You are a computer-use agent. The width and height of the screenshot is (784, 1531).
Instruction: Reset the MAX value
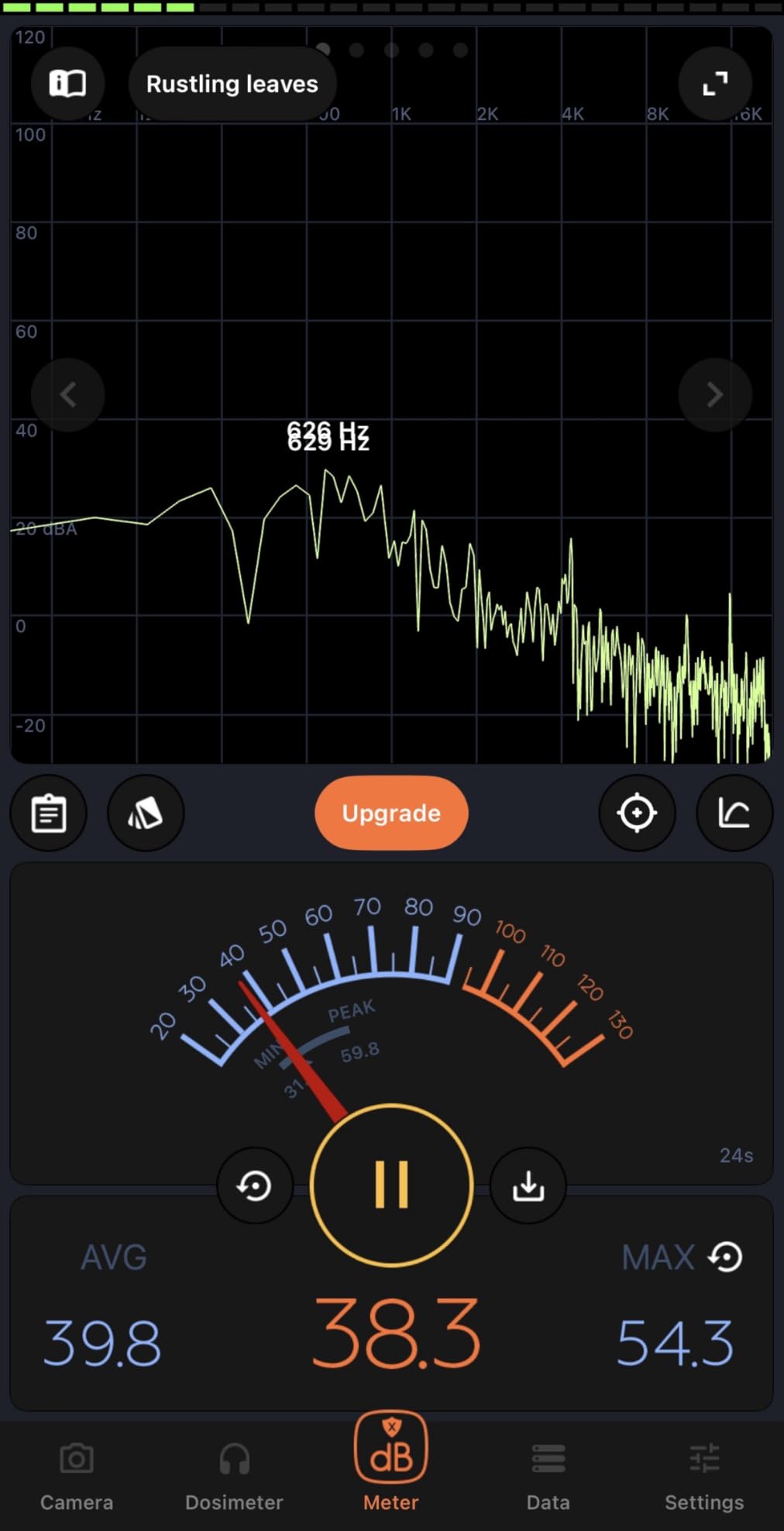[726, 1257]
